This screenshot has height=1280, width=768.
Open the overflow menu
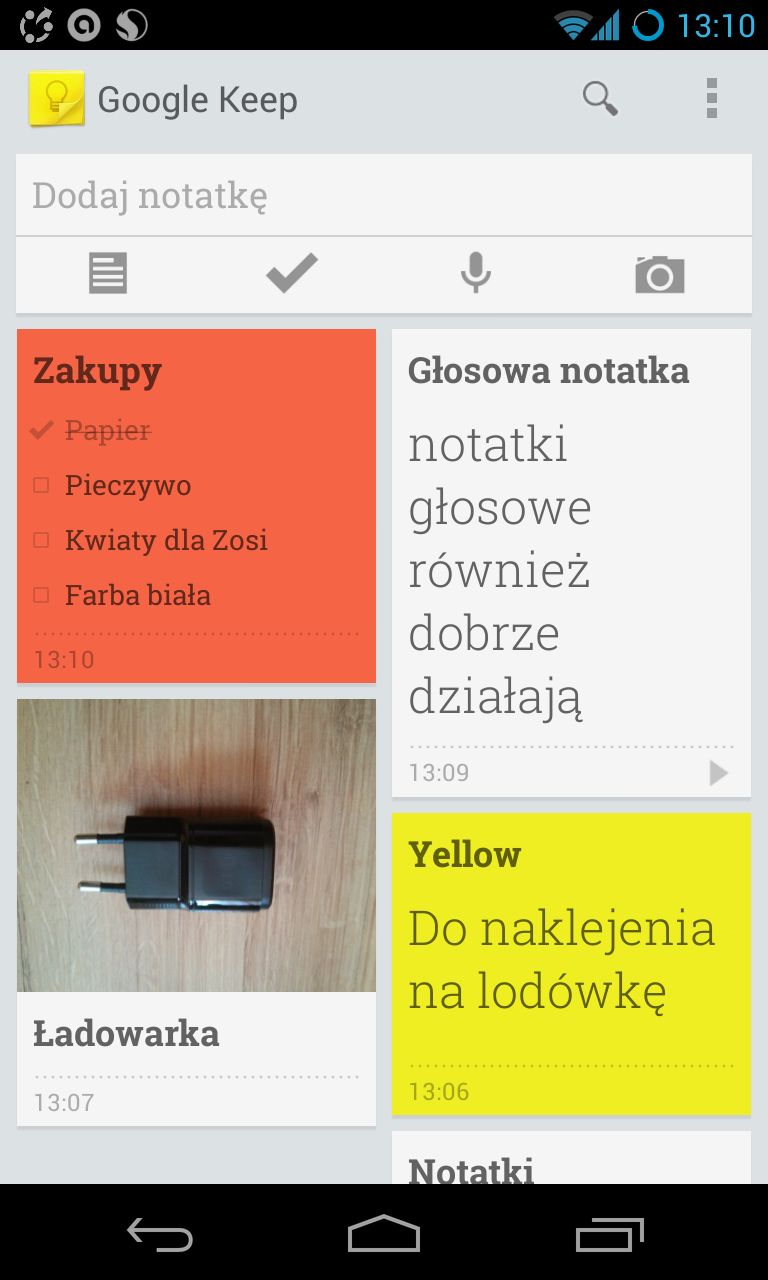tap(712, 98)
